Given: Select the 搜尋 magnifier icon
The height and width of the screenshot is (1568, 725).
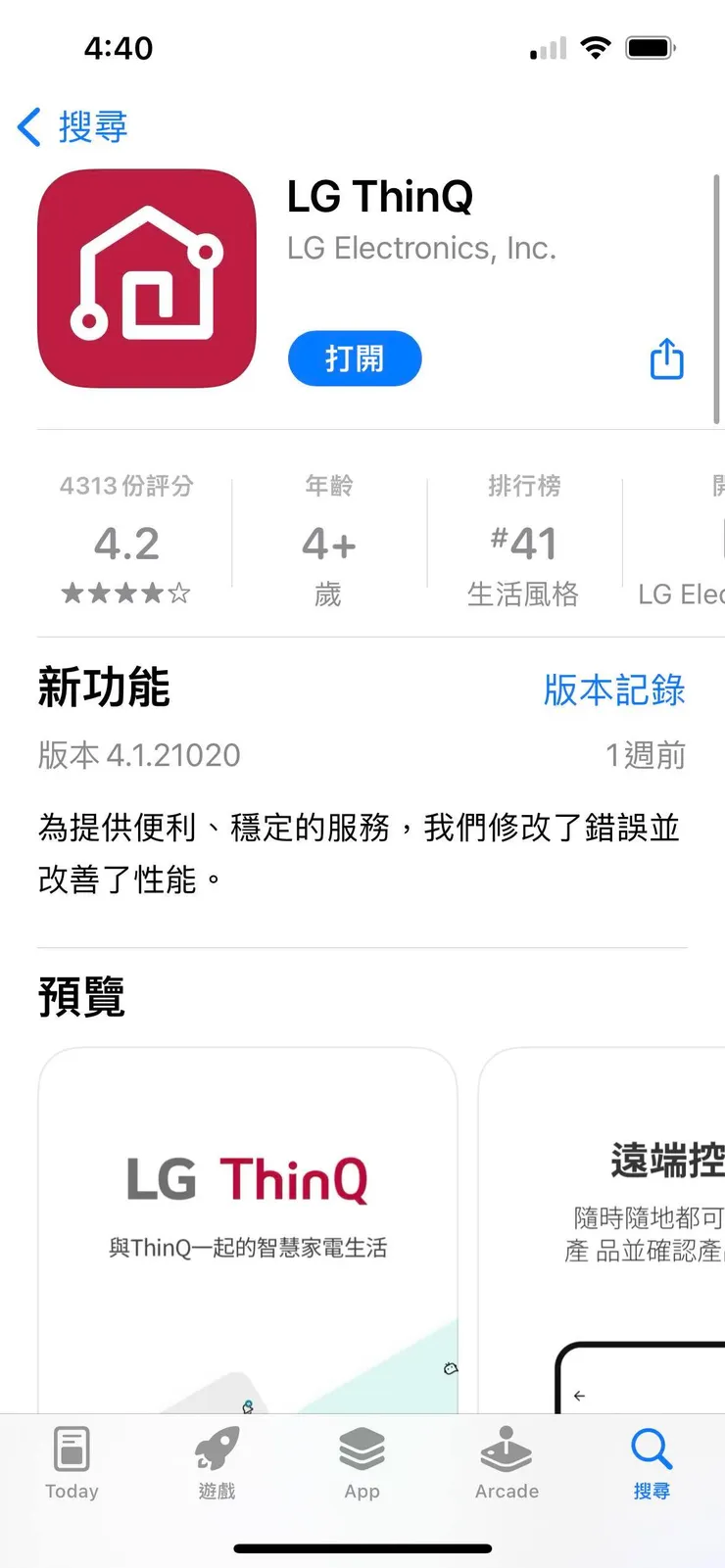Looking at the screenshot, I should (x=651, y=1445).
